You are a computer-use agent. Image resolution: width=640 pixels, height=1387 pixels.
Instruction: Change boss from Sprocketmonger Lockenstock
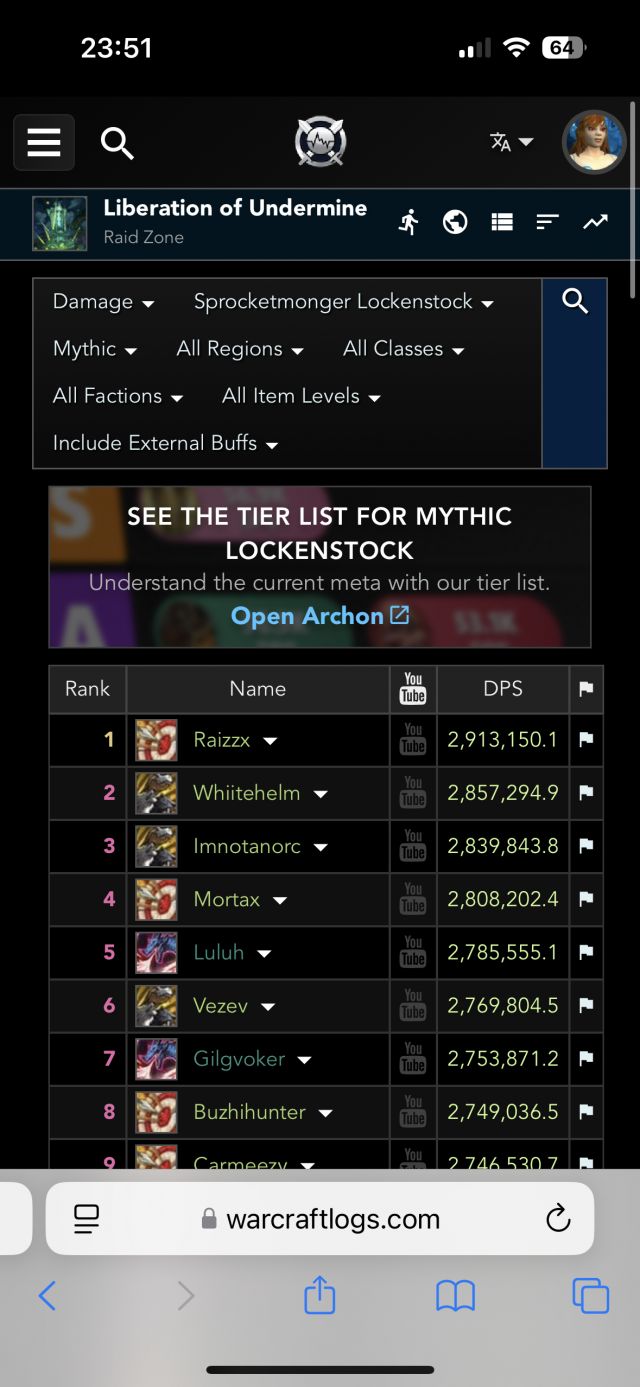(343, 302)
